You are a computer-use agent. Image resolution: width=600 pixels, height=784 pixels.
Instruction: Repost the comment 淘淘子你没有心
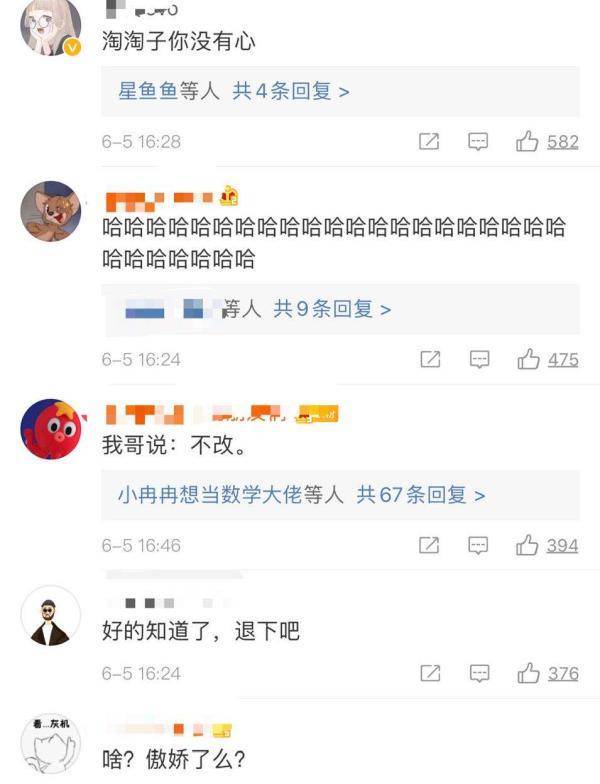pyautogui.click(x=429, y=142)
